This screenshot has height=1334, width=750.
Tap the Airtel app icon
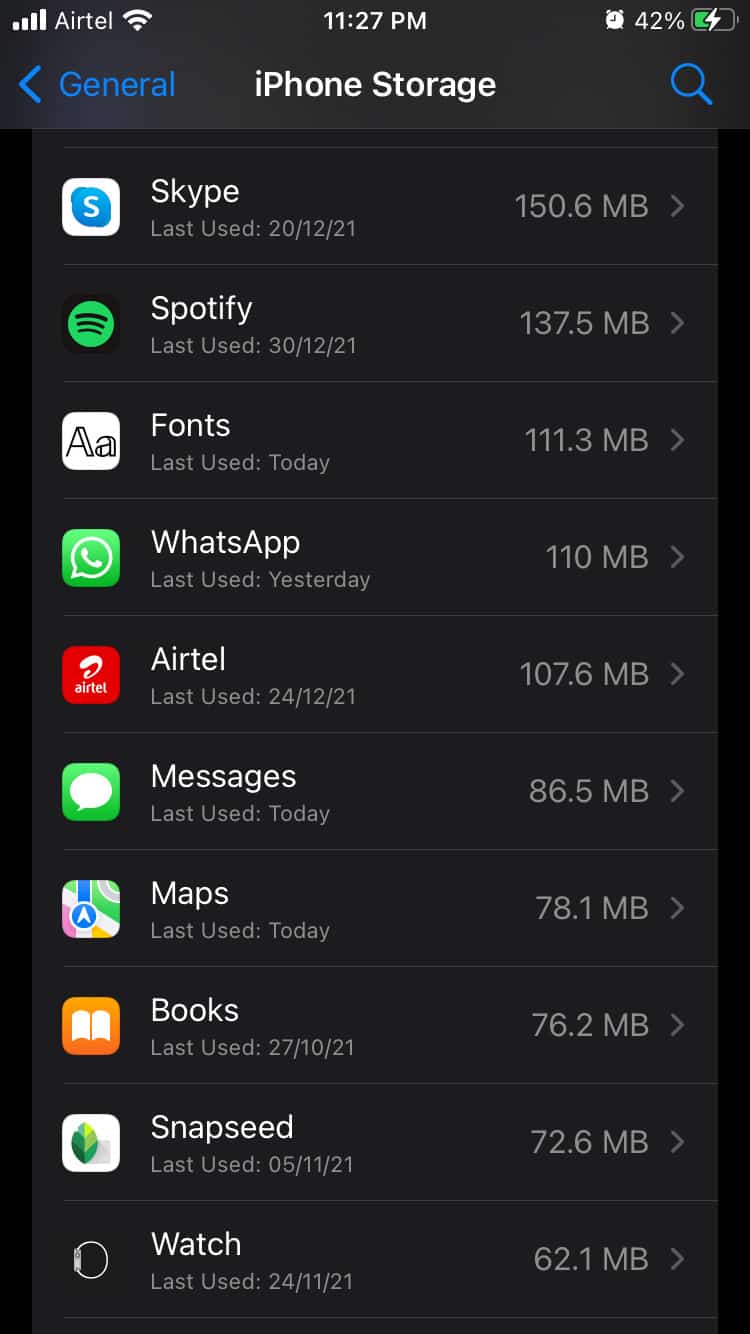coord(91,675)
